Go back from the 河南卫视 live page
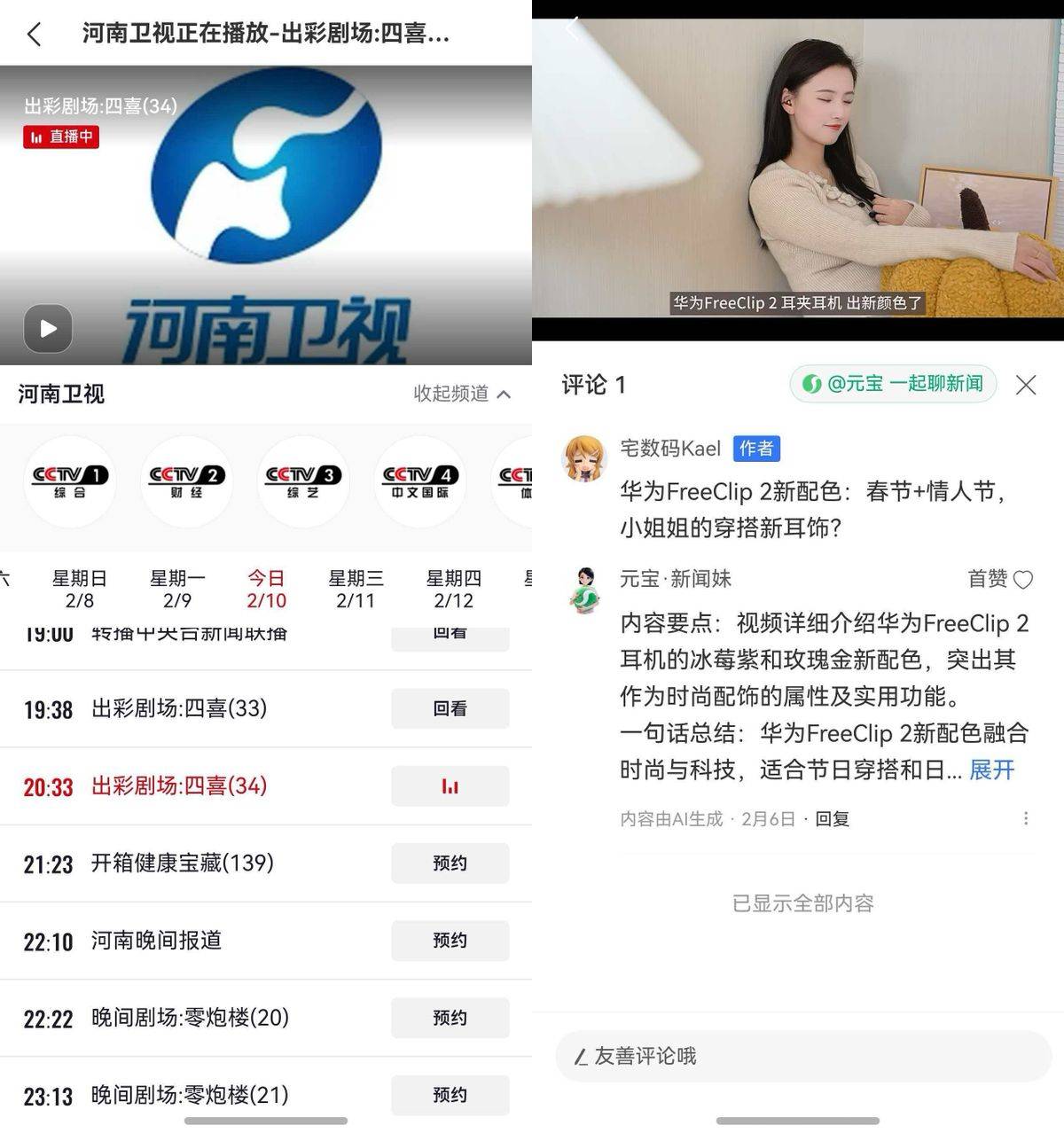This screenshot has height=1133, width=1064. point(35,35)
